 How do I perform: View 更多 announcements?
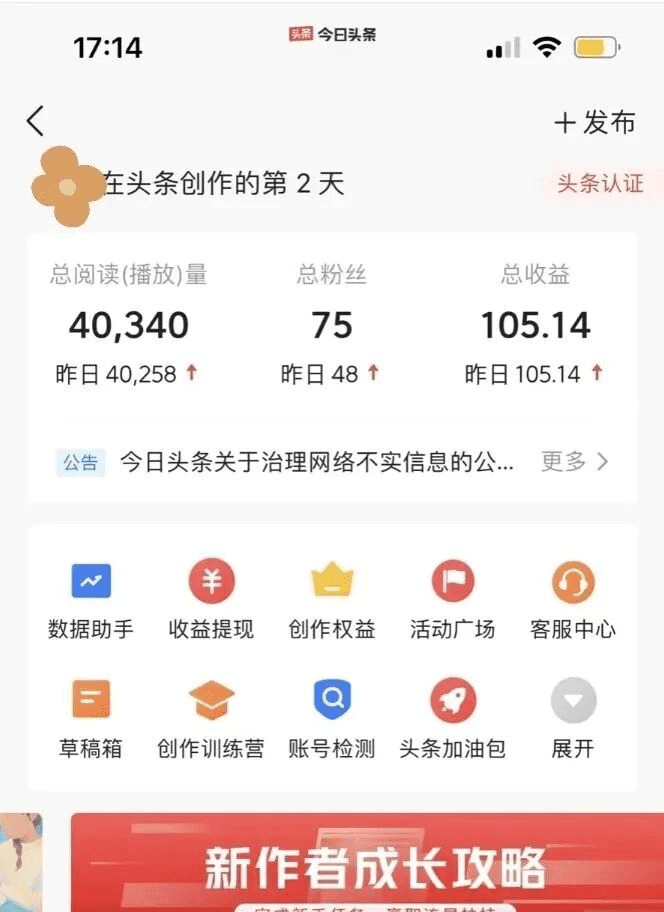(x=574, y=462)
